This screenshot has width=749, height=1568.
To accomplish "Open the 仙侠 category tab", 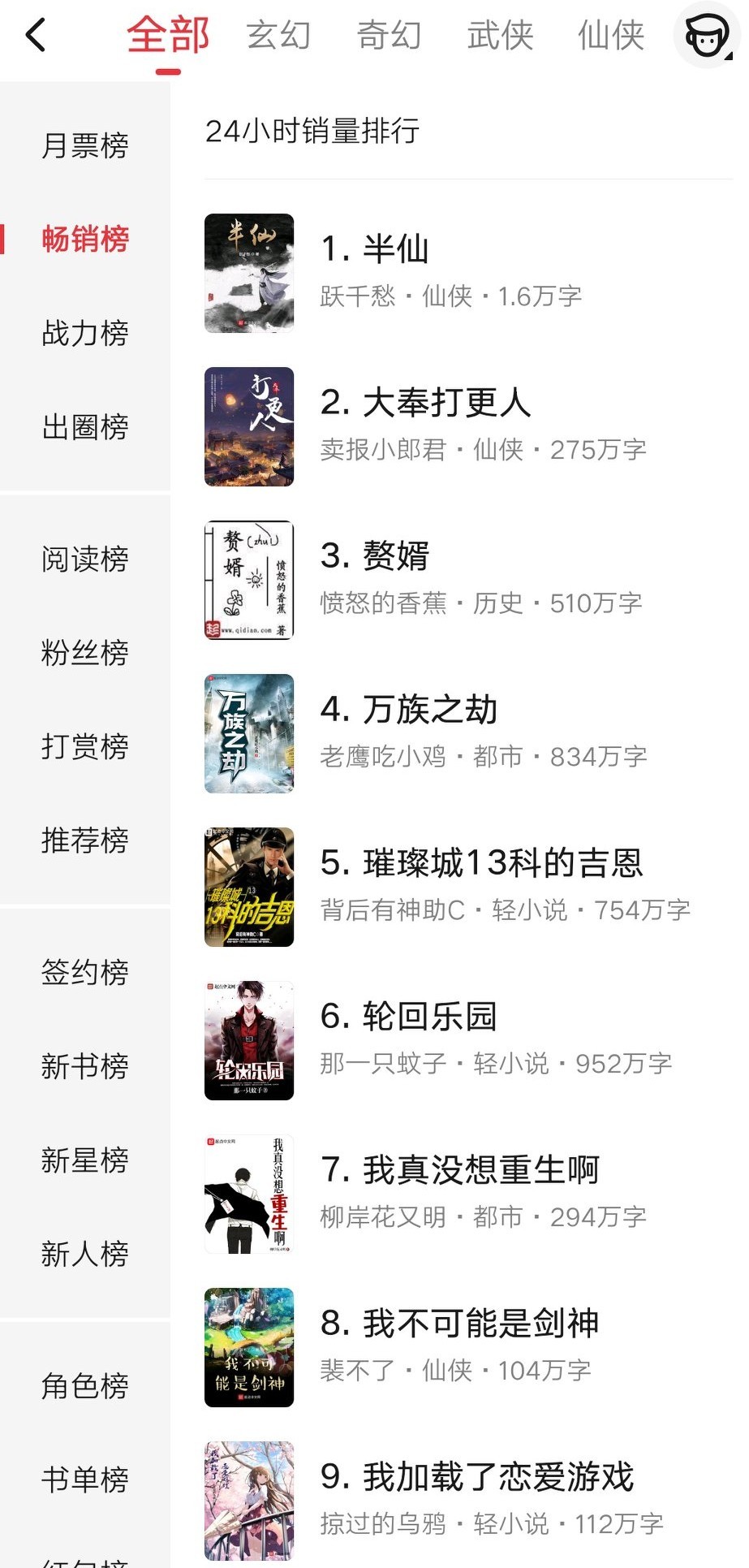I will (610, 35).
